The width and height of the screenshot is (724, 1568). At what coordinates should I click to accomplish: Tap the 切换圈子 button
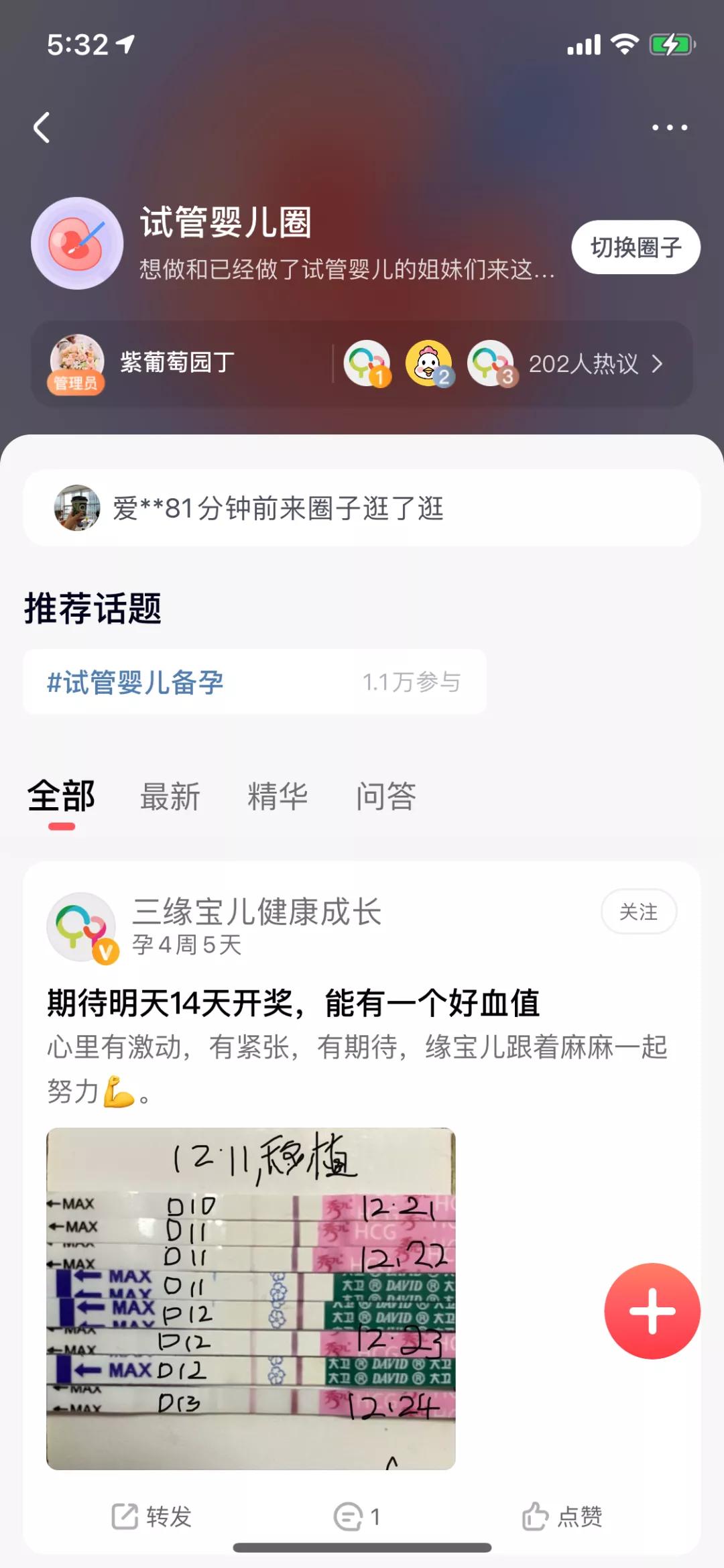click(636, 247)
